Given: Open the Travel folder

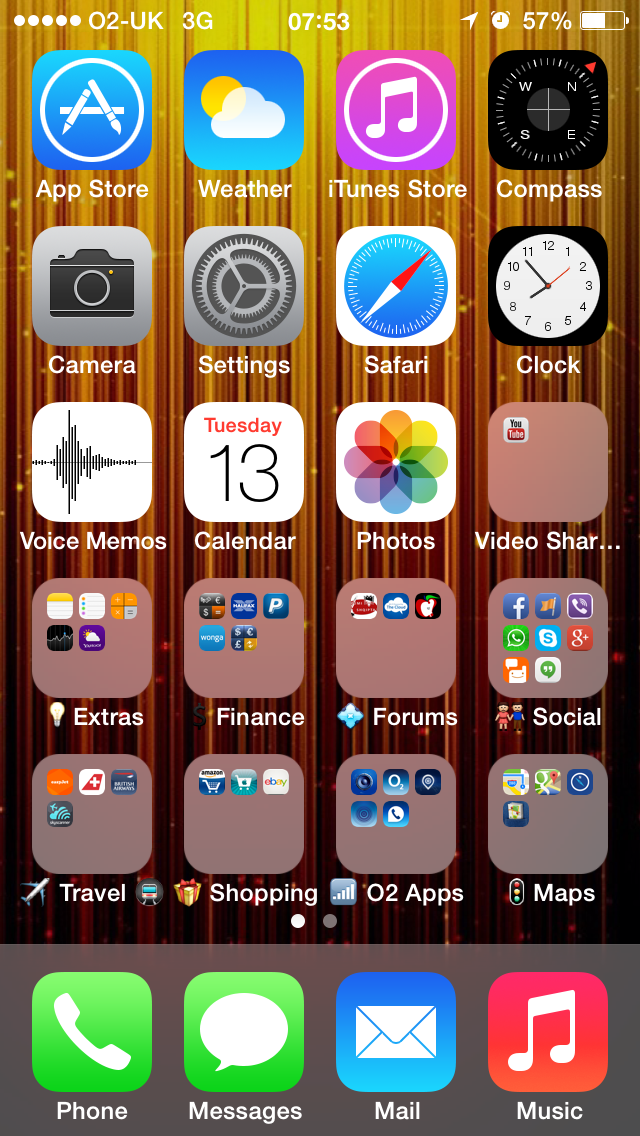Looking at the screenshot, I should pyautogui.click(x=92, y=814).
